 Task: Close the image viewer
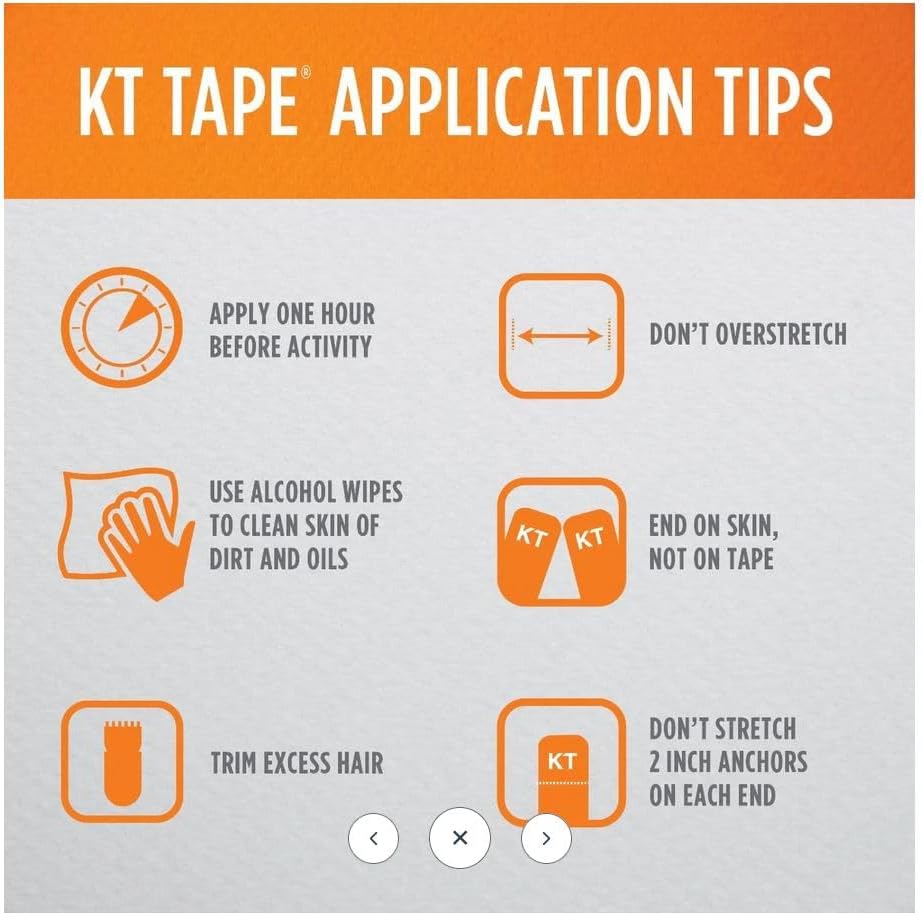click(459, 838)
